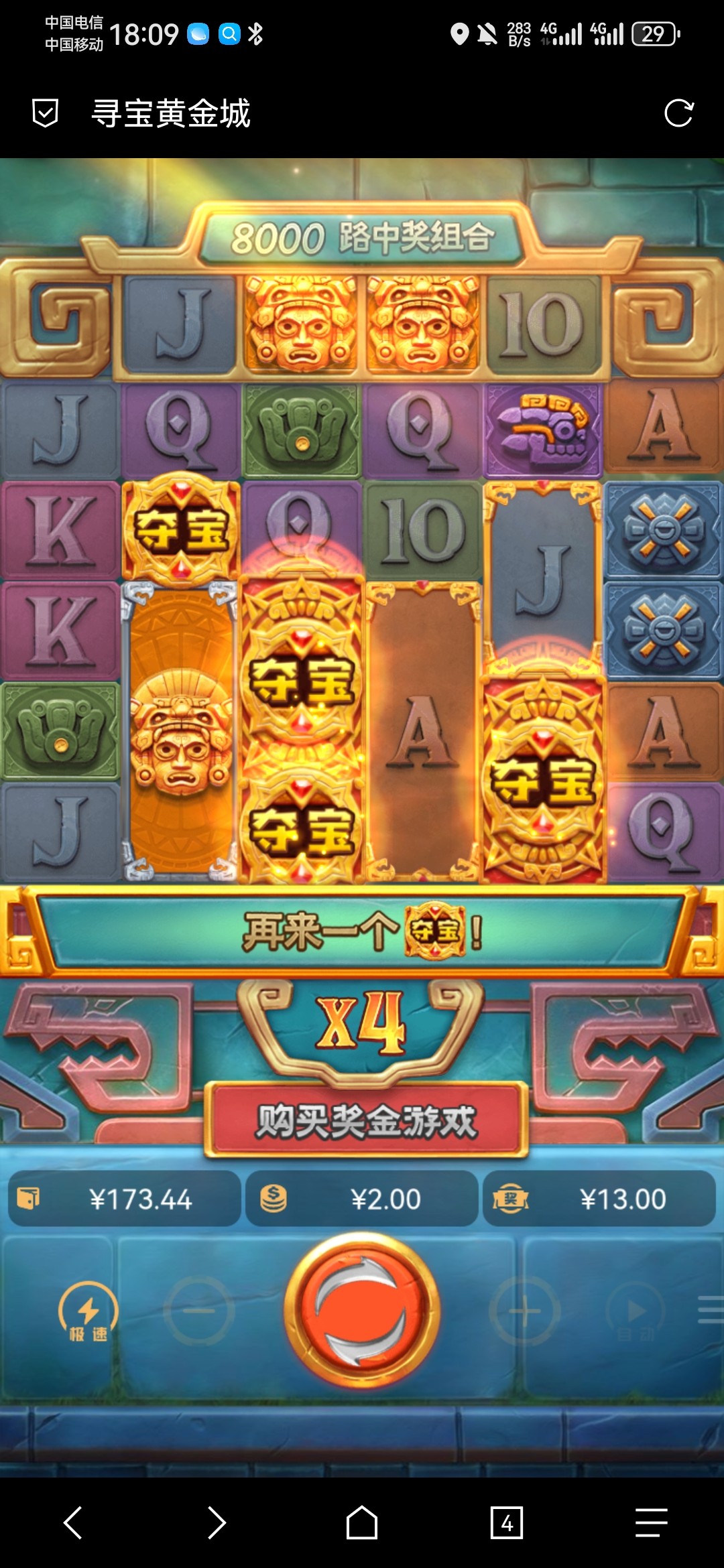Open the browser menu

click(x=652, y=1522)
